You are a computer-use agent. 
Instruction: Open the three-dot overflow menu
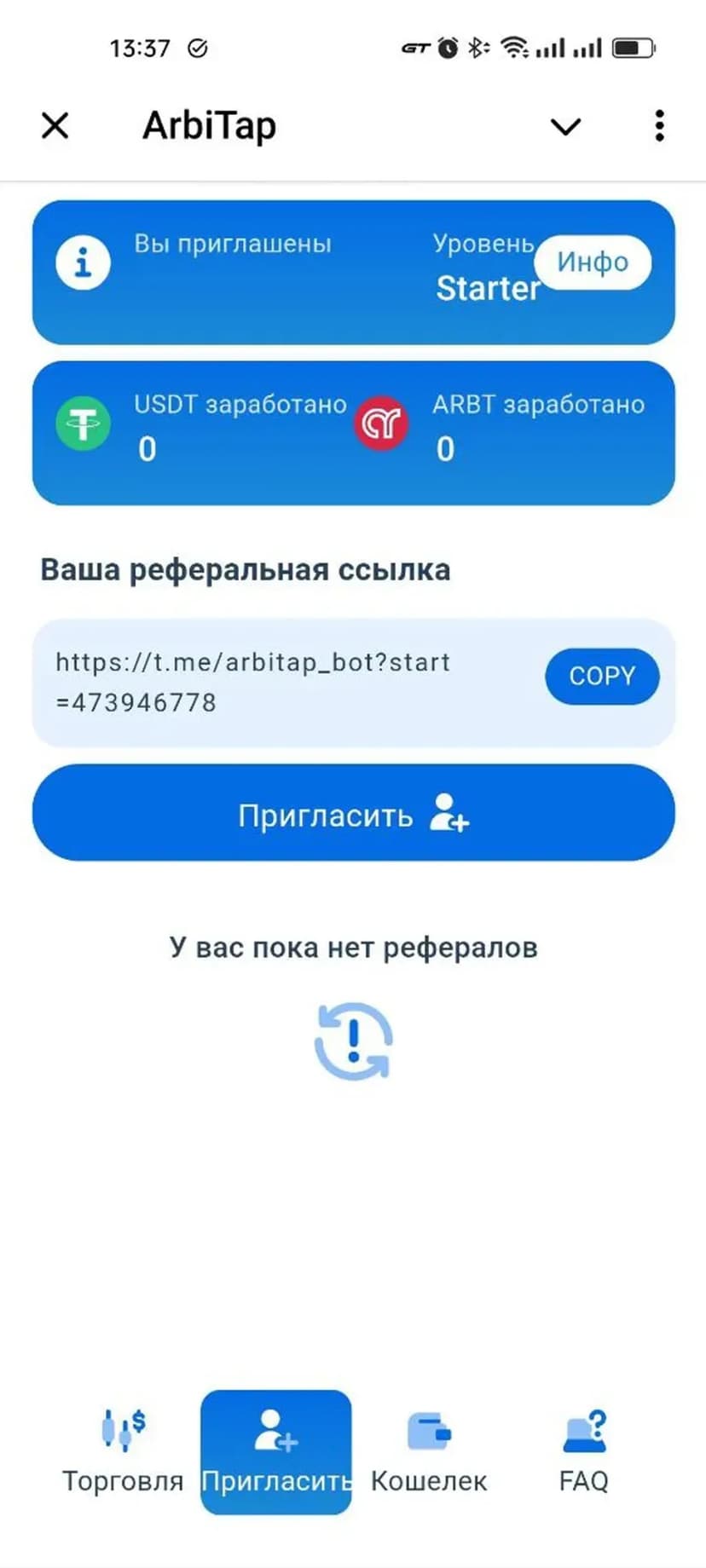coord(659,126)
